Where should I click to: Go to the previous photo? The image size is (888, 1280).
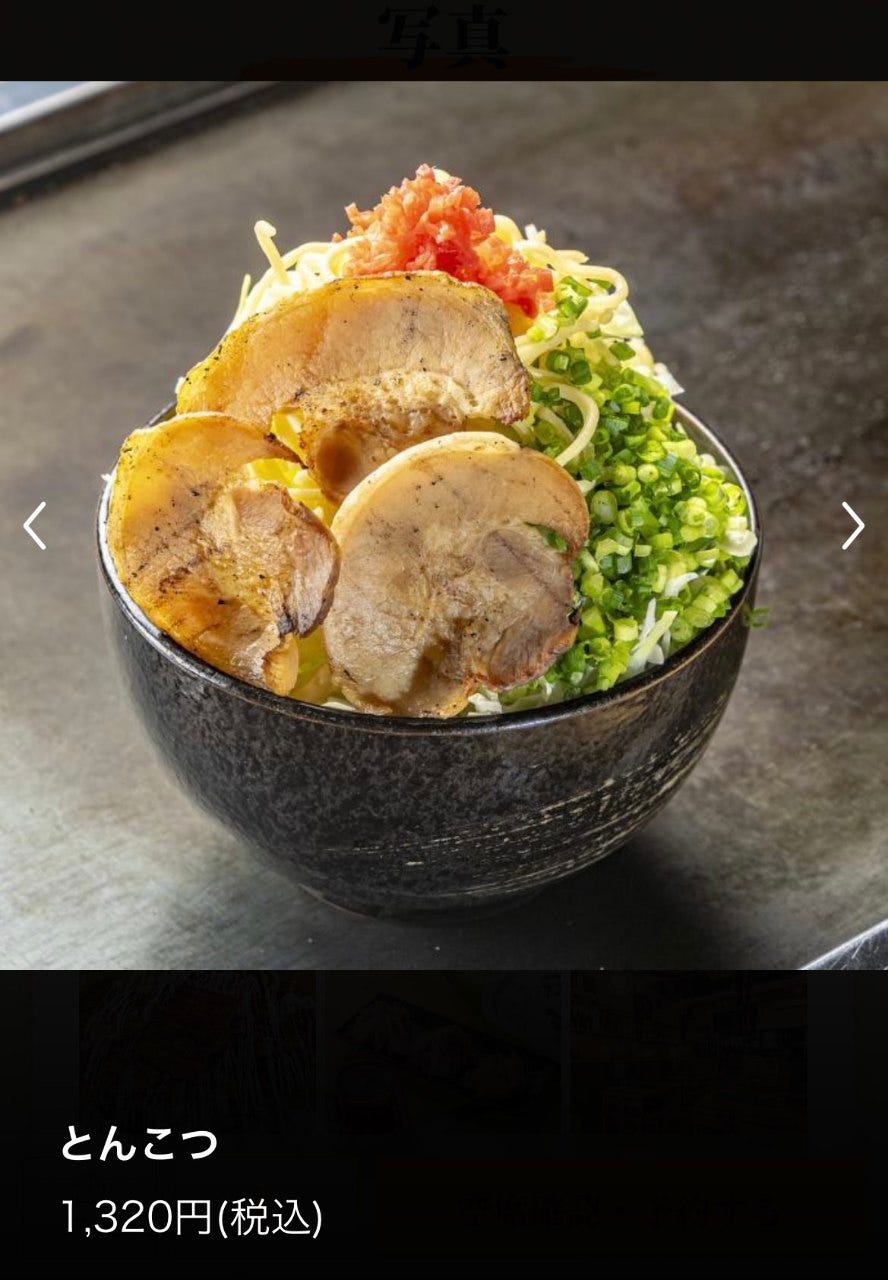(35, 525)
